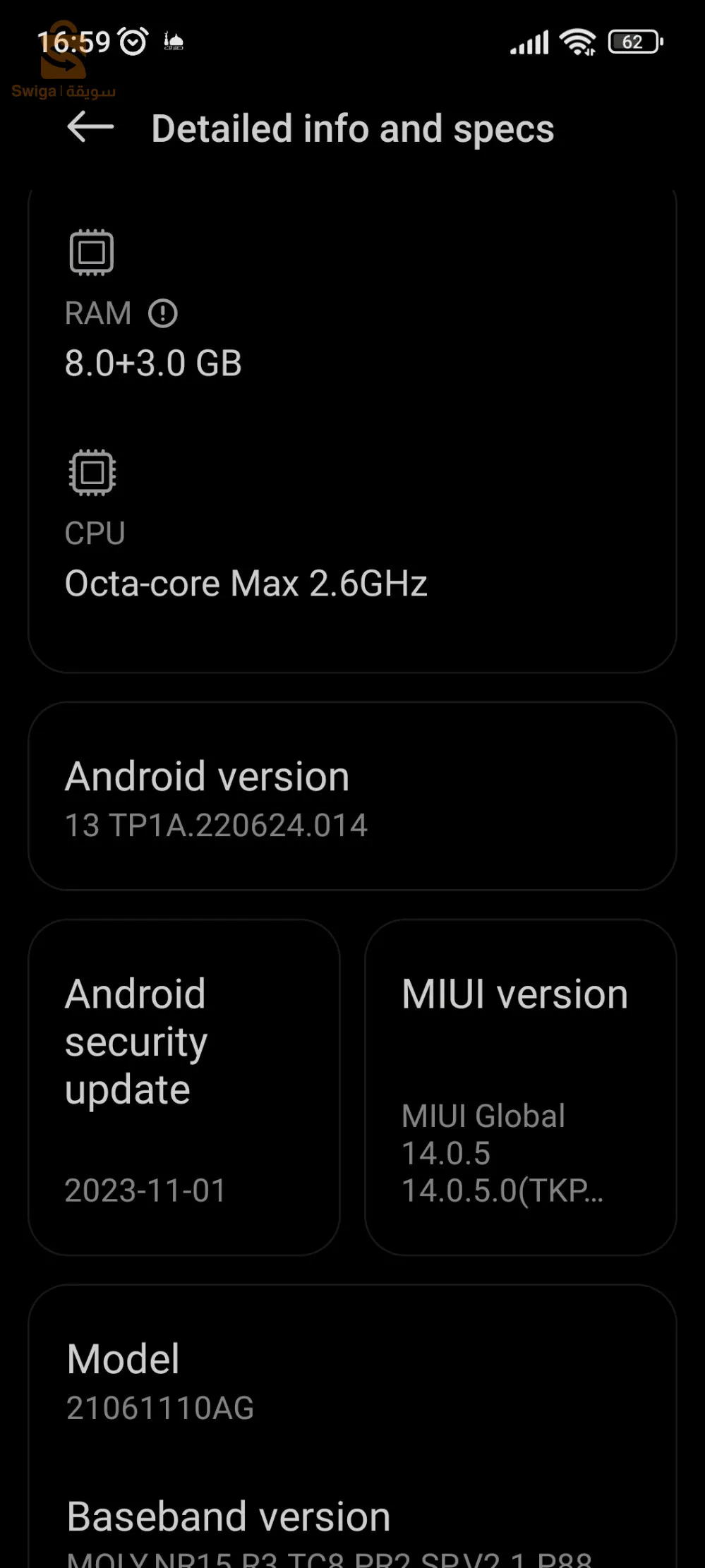705x1568 pixels.
Task: Open the RAM info icon
Action: pos(163,313)
